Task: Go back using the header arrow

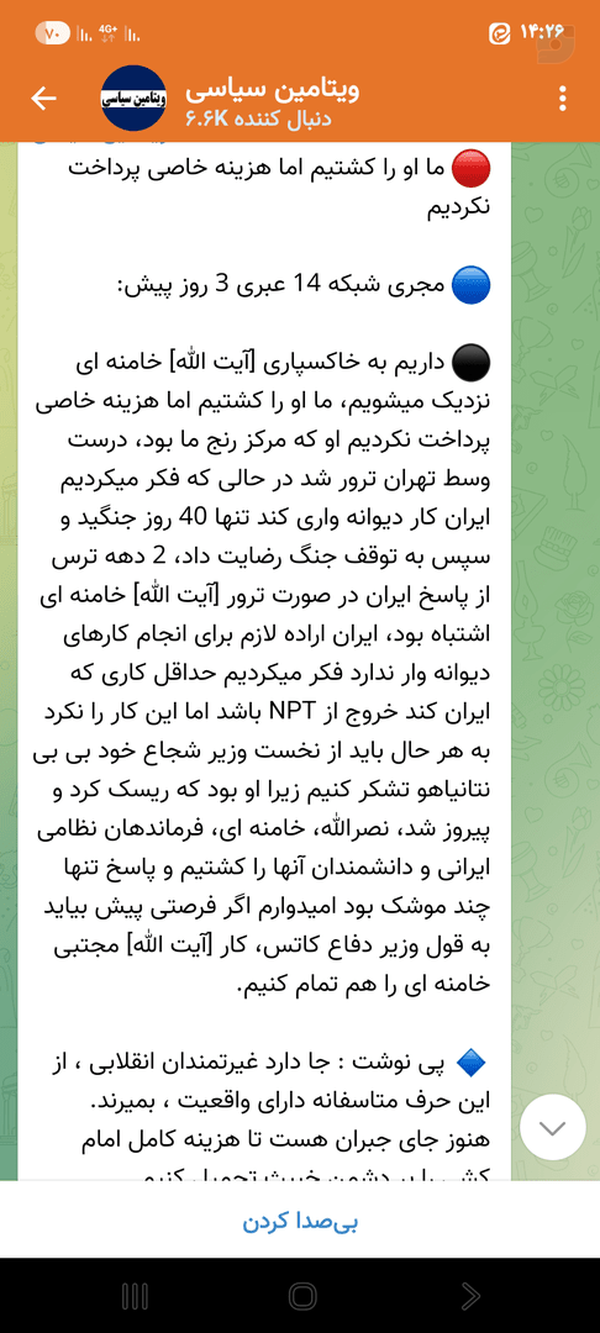Action: pyautogui.click(x=44, y=98)
